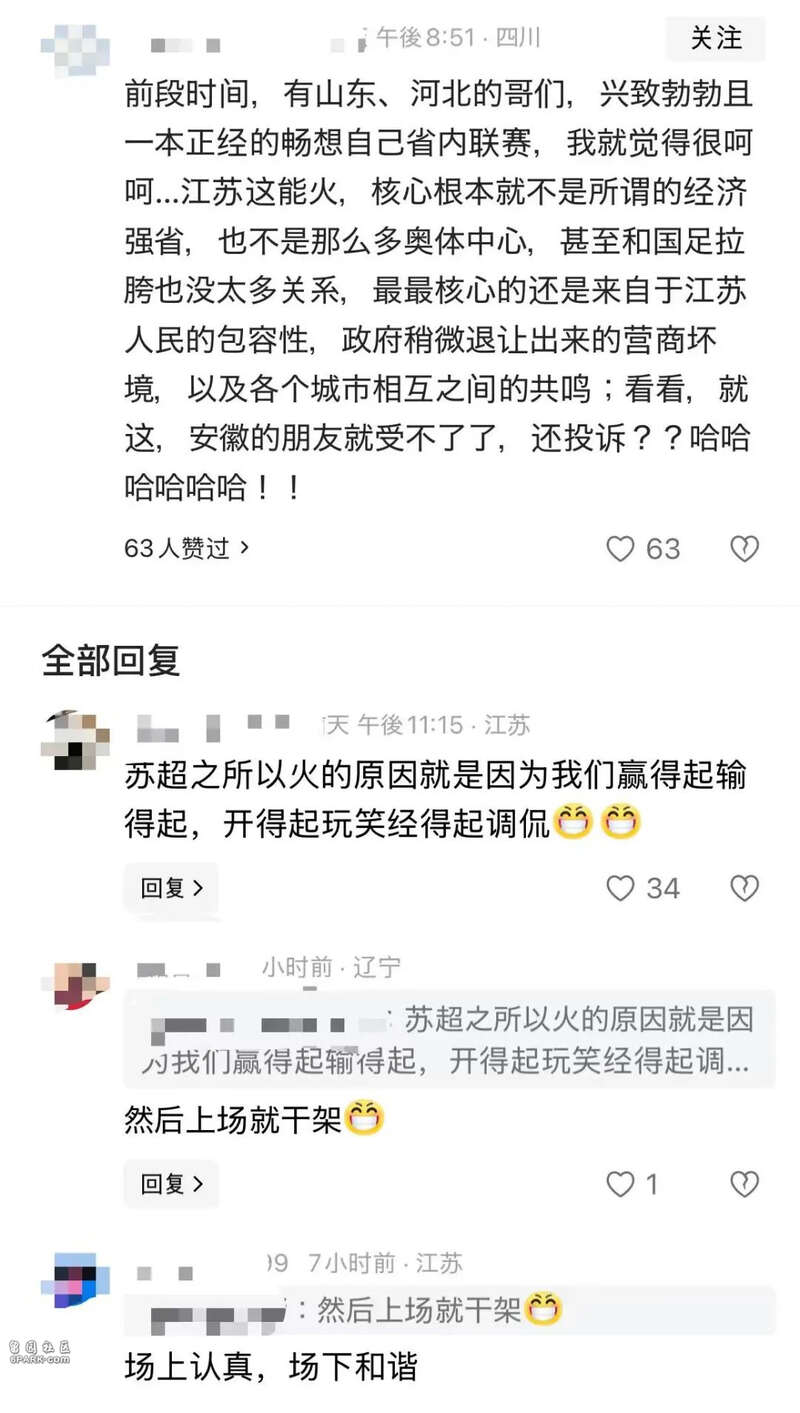Like the comment with 34 likes

(x=622, y=888)
